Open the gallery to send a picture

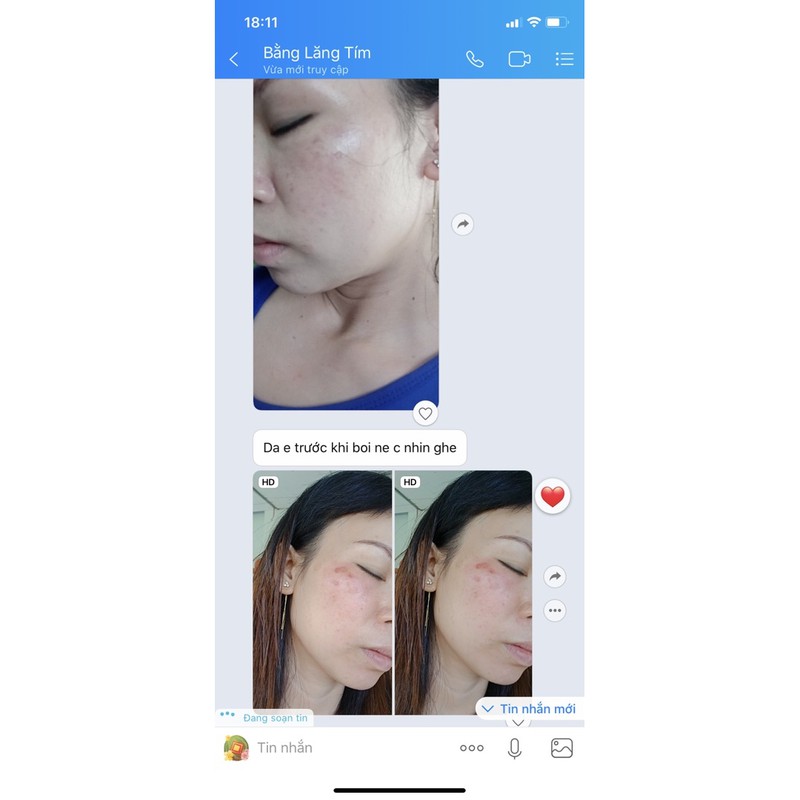tap(561, 748)
